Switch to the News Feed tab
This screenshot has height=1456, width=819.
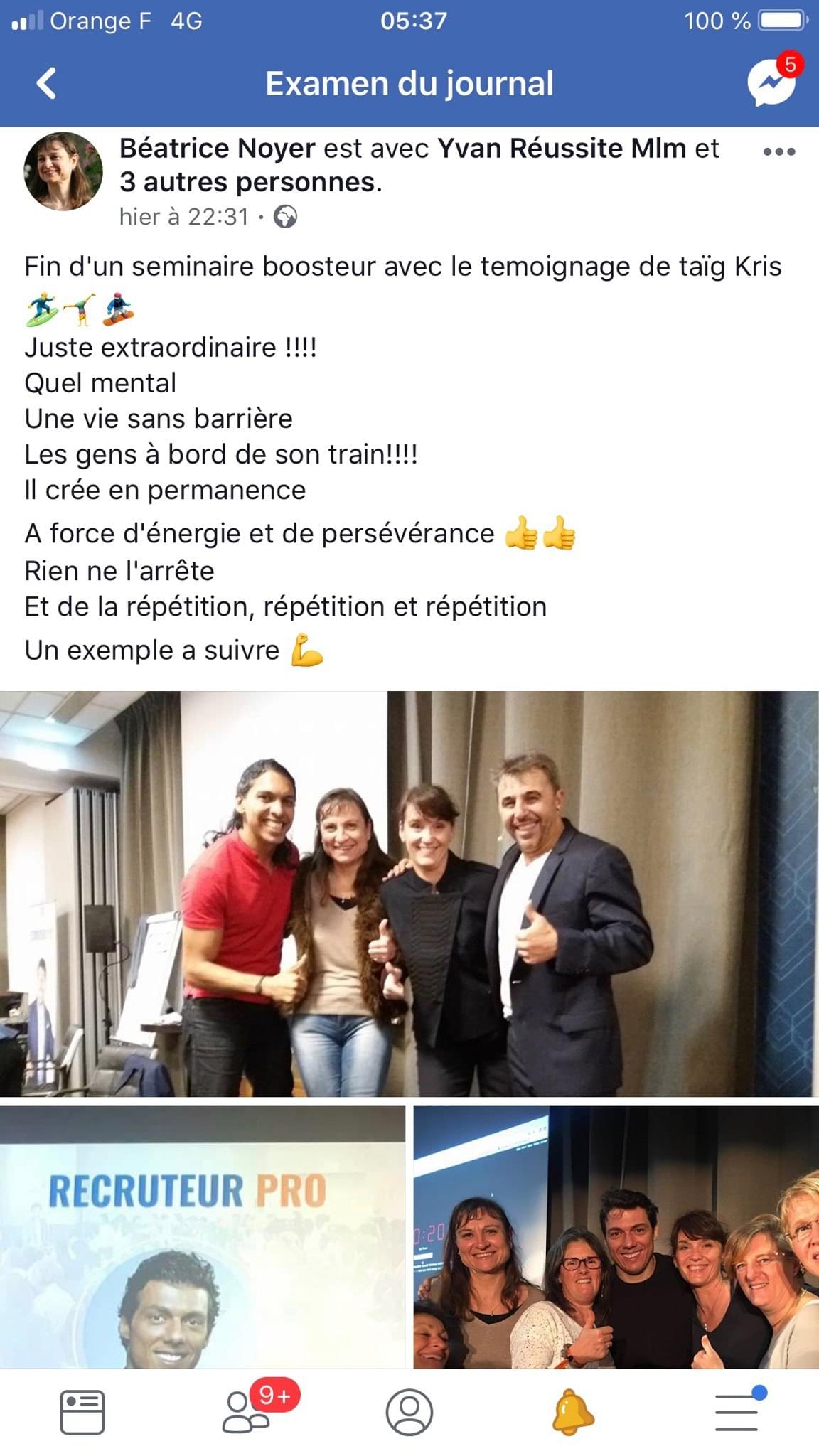coord(82,1411)
